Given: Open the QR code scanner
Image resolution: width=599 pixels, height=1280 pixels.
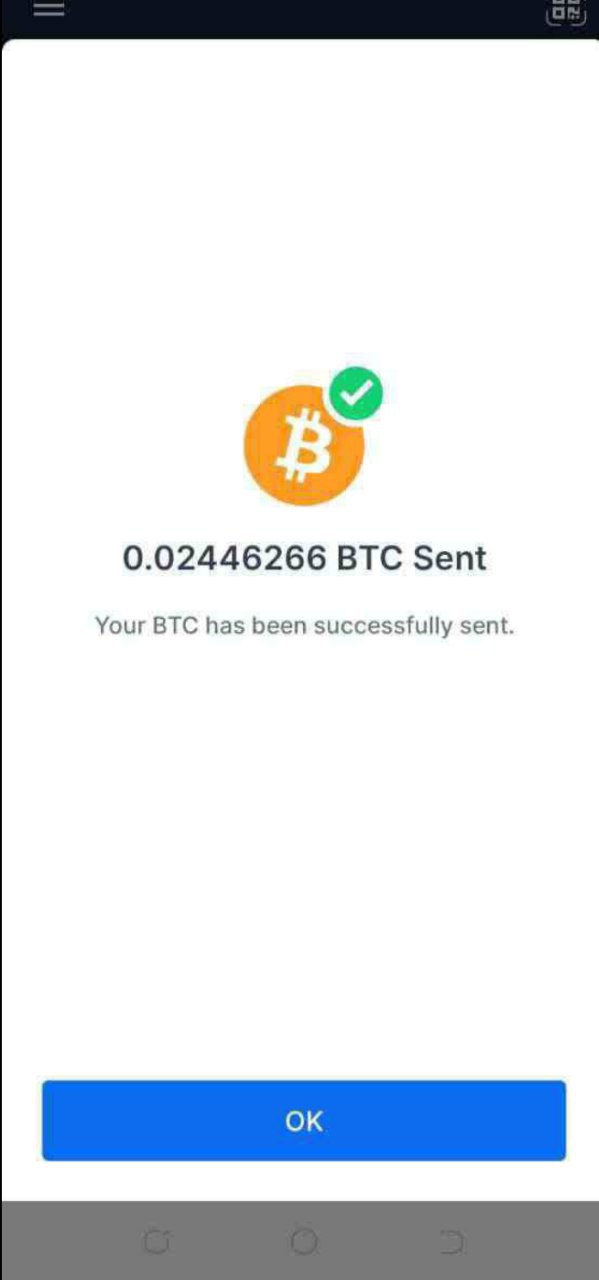Looking at the screenshot, I should (565, 11).
